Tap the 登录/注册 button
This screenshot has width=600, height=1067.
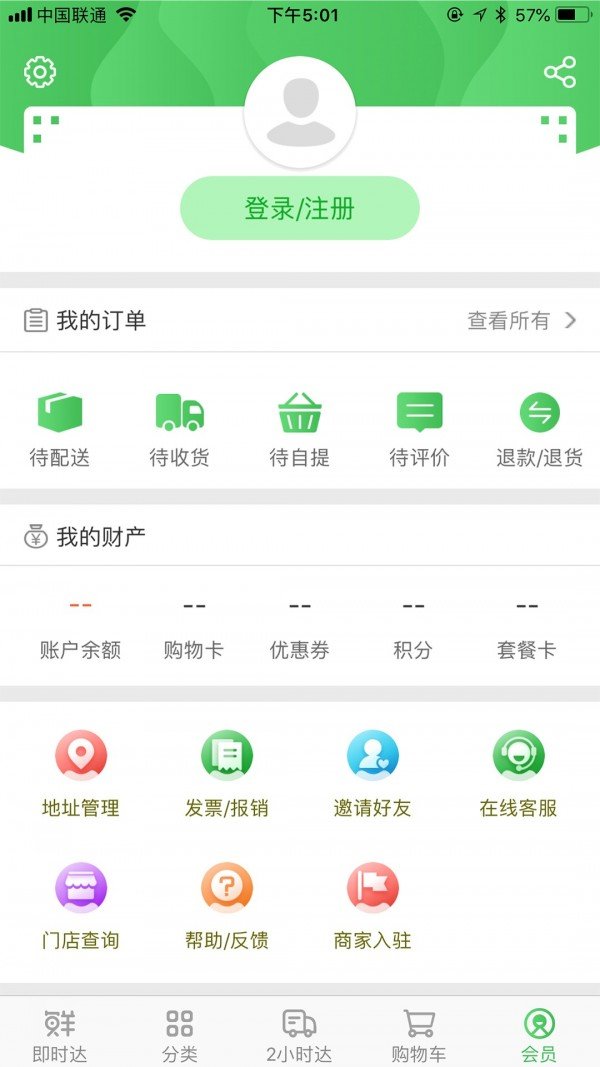pyautogui.click(x=299, y=208)
